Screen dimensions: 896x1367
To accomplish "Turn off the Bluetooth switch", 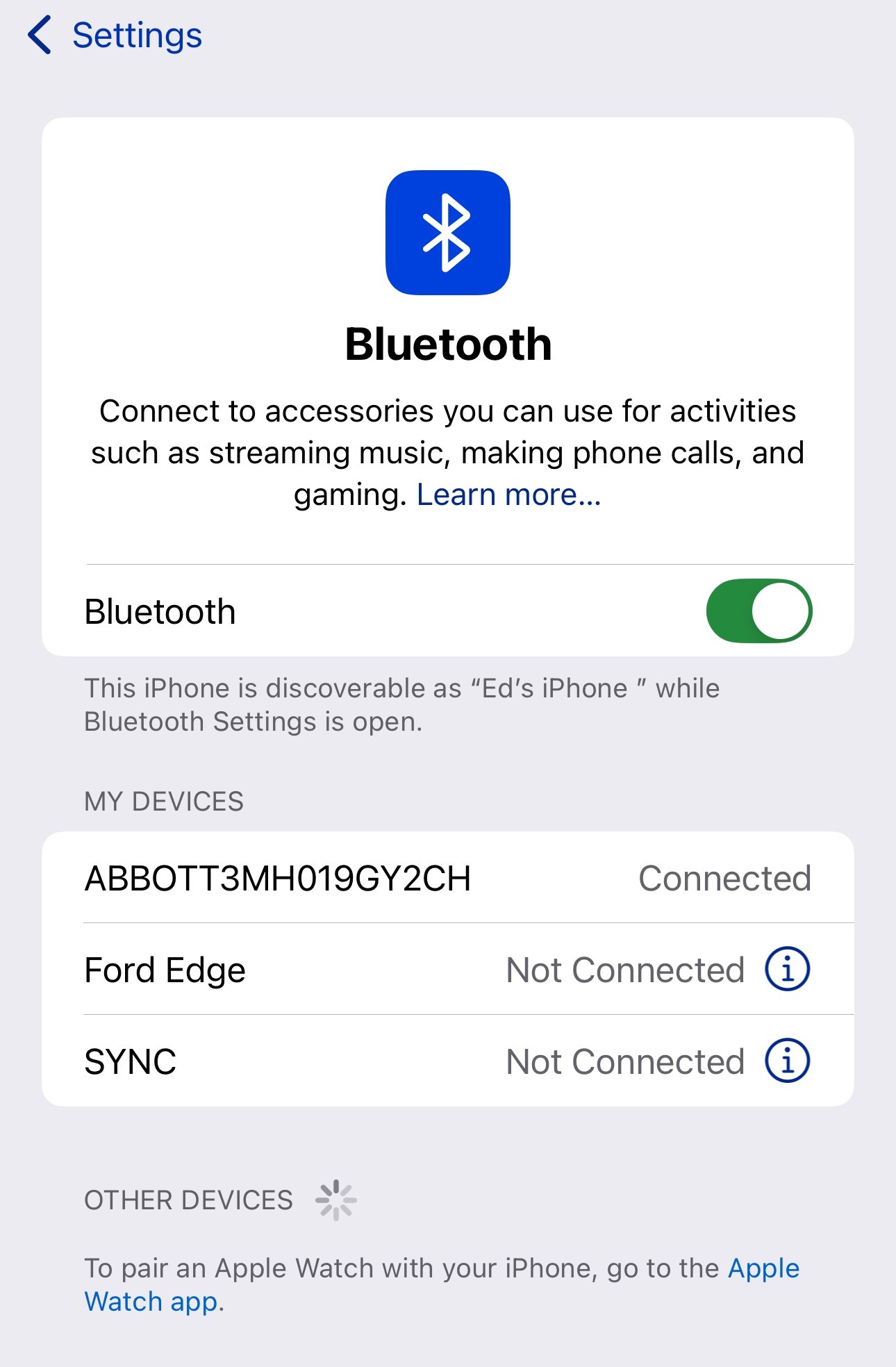I will coord(758,611).
